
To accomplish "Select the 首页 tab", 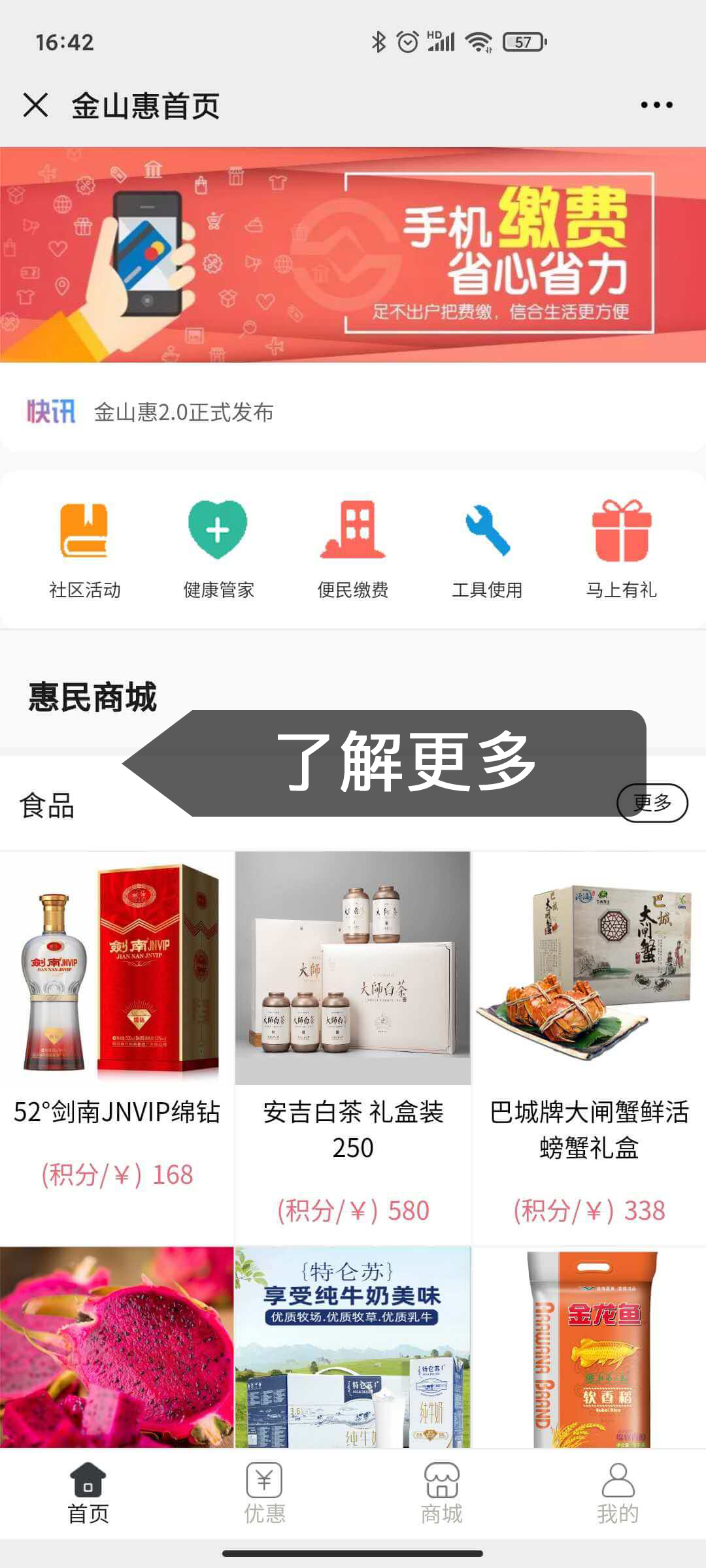I will (88, 1494).
